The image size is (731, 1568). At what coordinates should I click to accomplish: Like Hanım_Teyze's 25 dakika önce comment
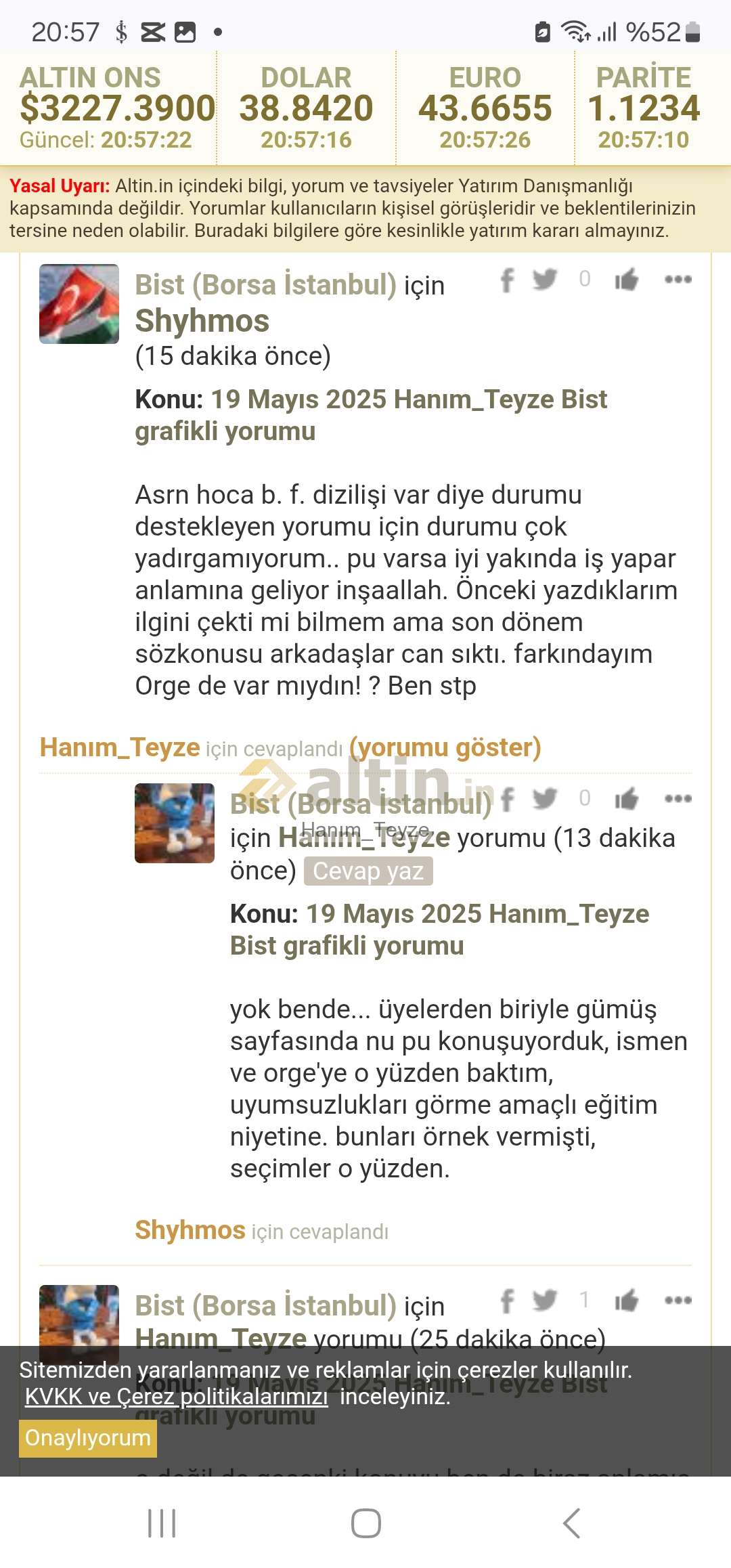tap(626, 1300)
